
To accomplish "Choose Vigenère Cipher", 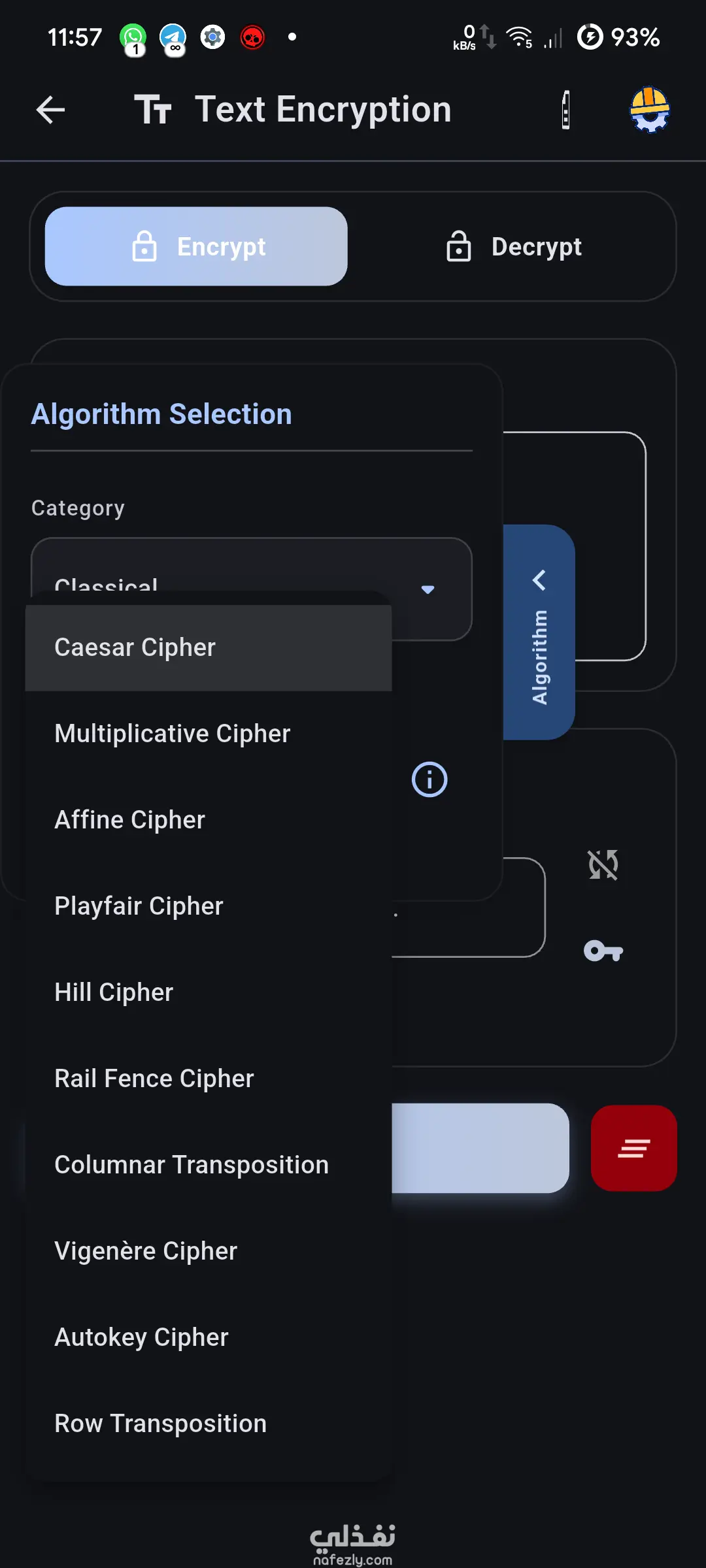I will point(209,1251).
